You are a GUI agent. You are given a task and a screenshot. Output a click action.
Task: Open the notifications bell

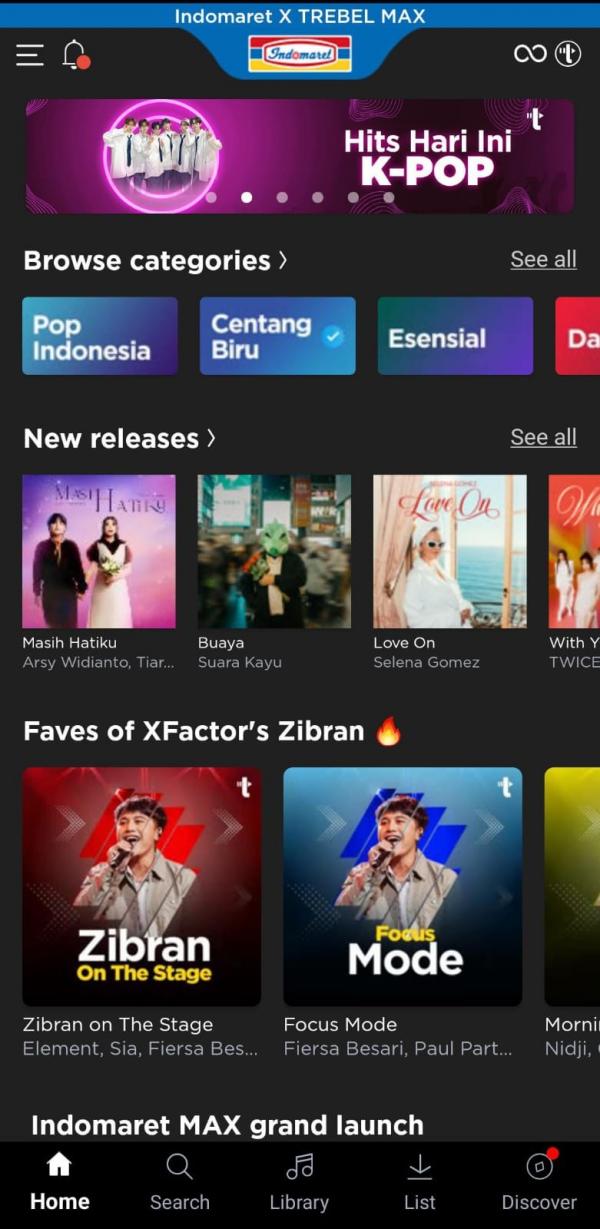75,54
